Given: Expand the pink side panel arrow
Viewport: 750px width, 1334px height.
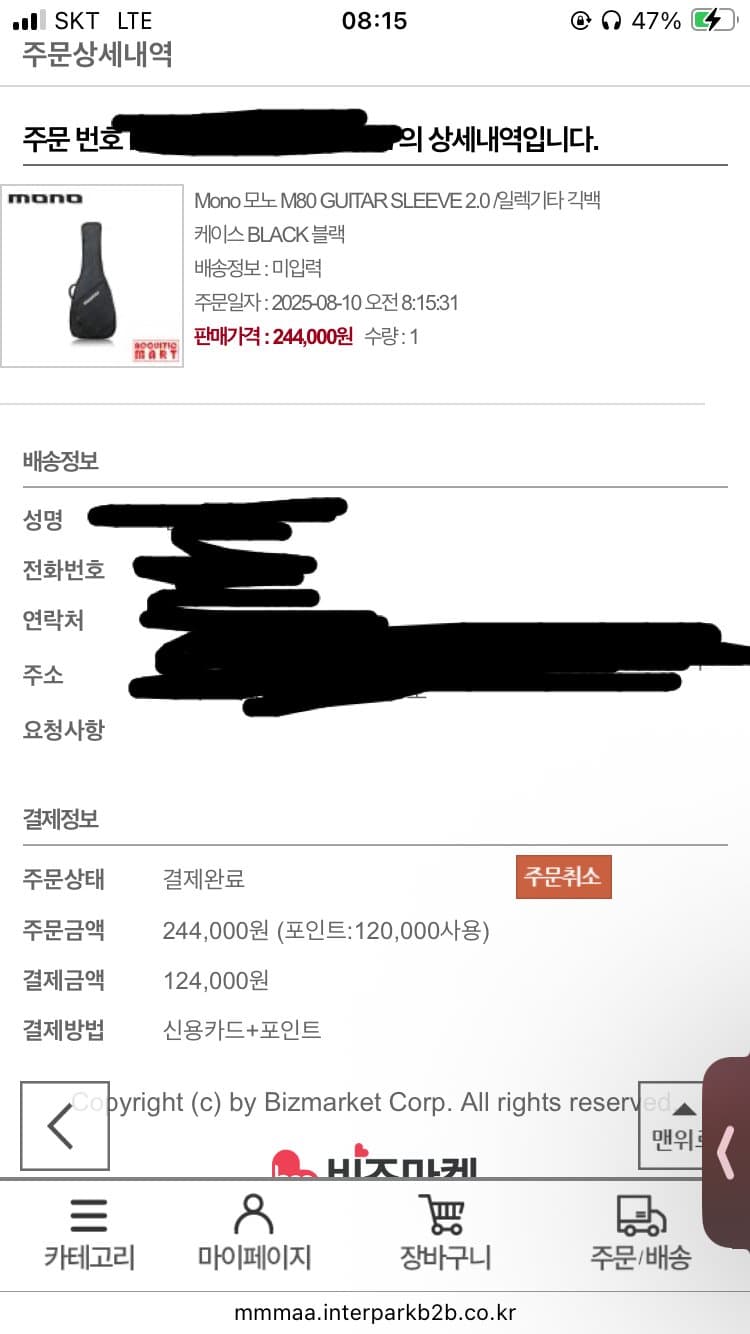Looking at the screenshot, I should [x=727, y=1150].
